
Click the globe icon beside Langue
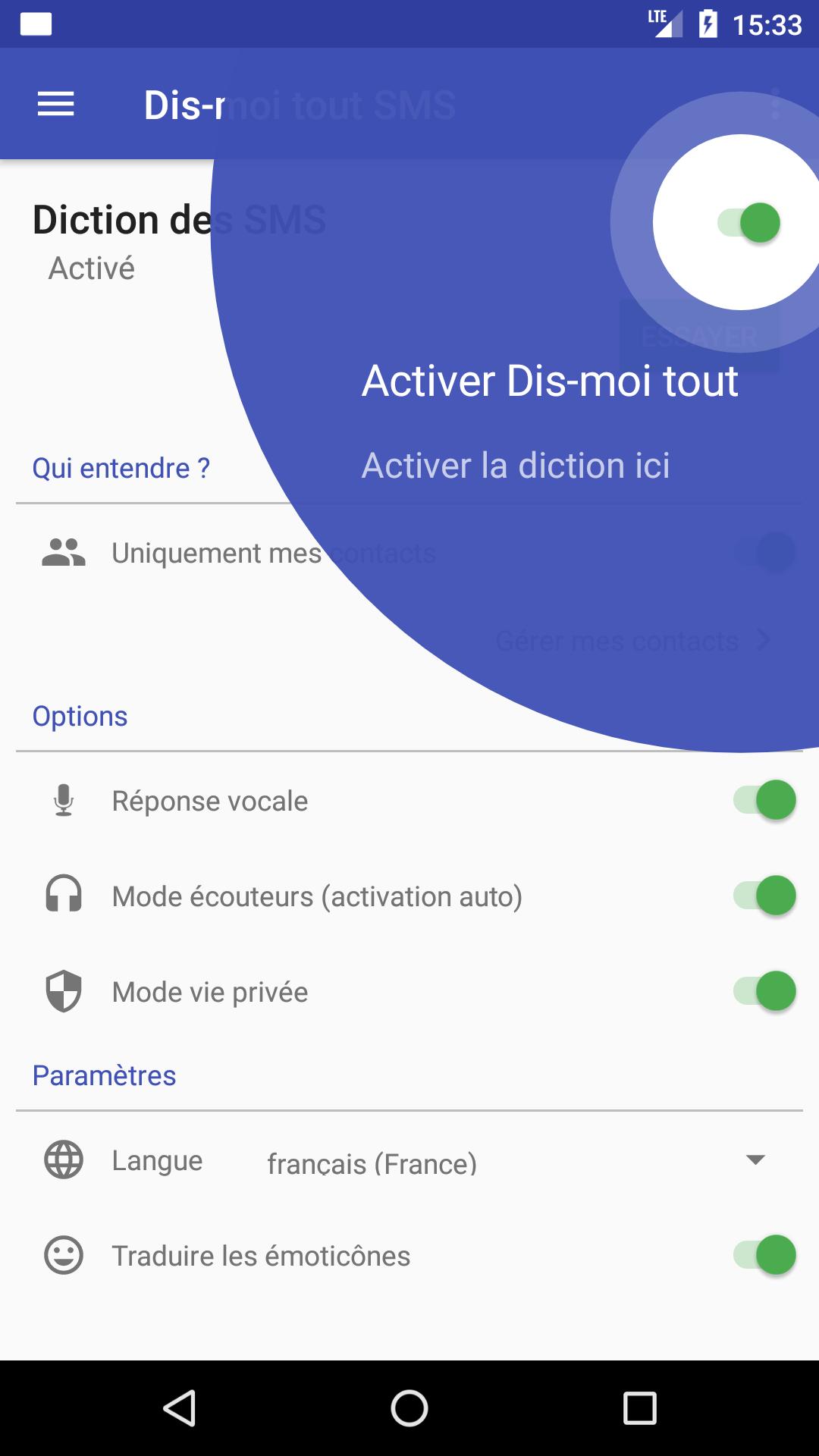tap(64, 1159)
